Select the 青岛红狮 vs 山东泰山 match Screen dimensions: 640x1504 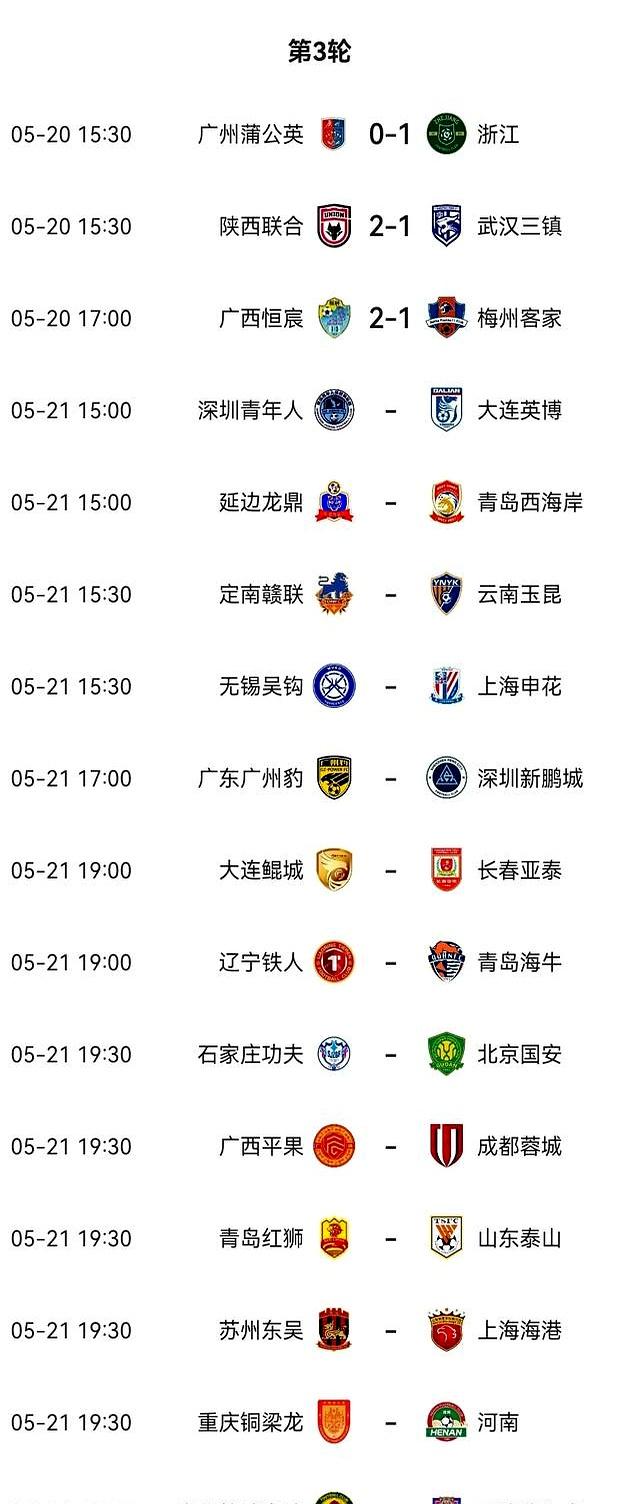point(390,1238)
